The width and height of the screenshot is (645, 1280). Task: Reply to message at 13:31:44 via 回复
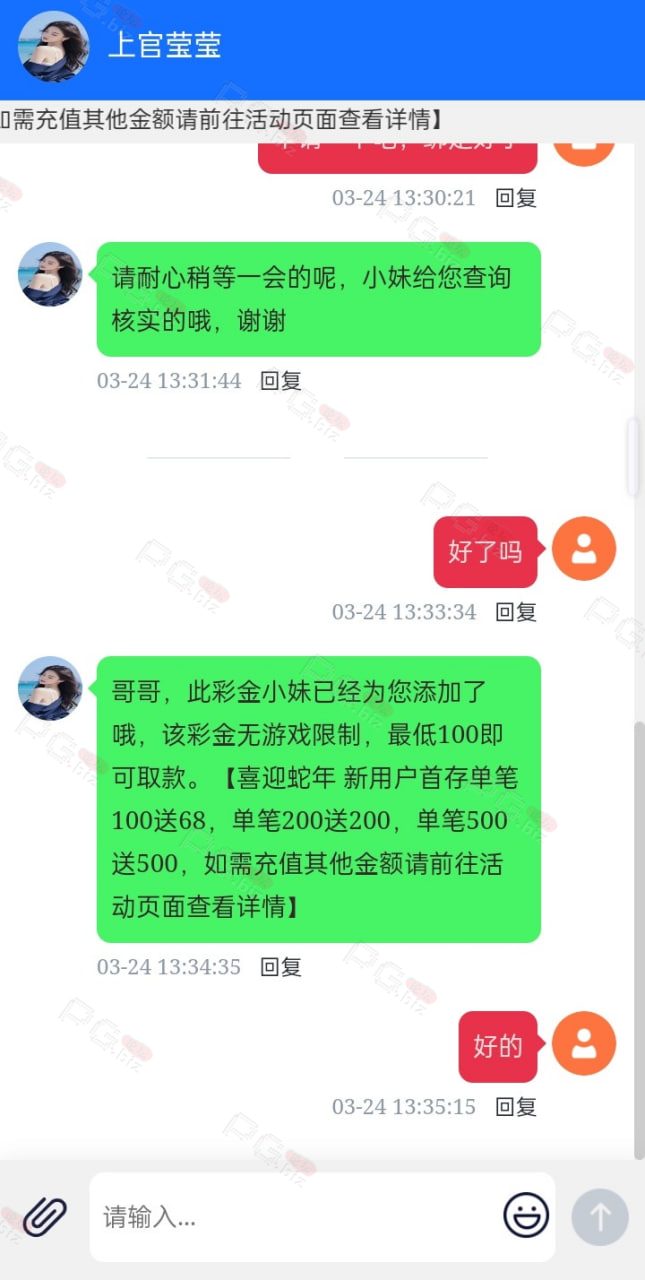click(281, 381)
